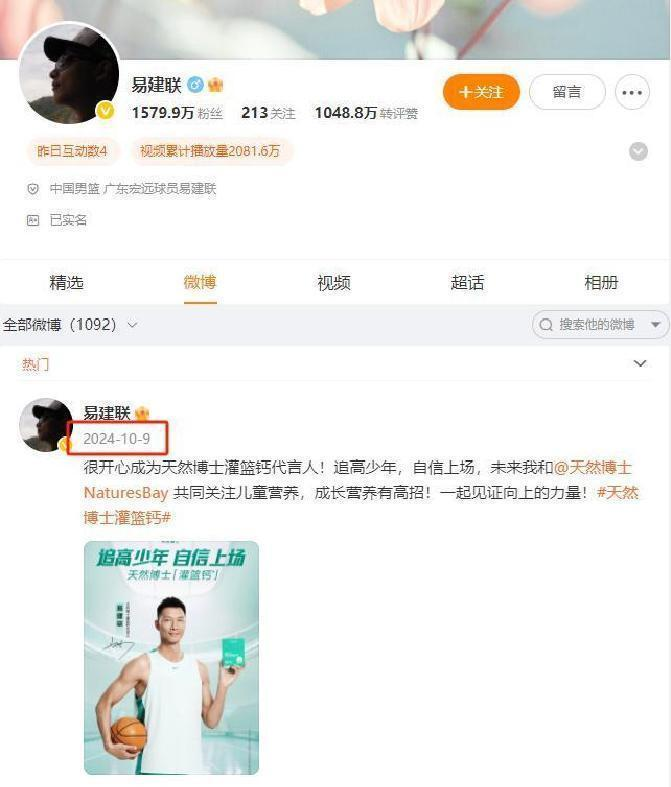Switch to the 超话 tab
The height and width of the screenshot is (787, 671).
(467, 283)
